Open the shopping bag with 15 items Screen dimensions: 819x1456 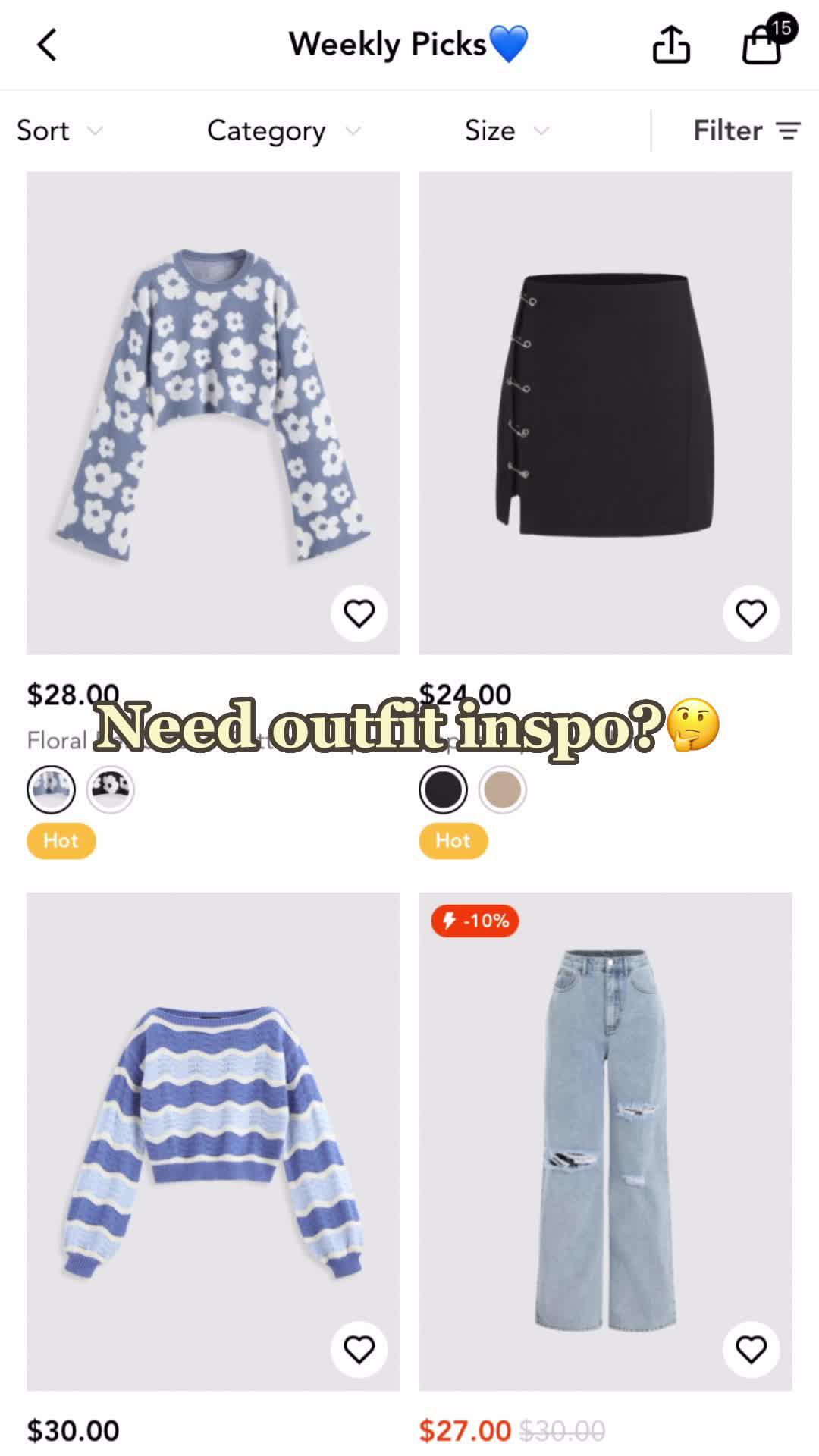[764, 44]
